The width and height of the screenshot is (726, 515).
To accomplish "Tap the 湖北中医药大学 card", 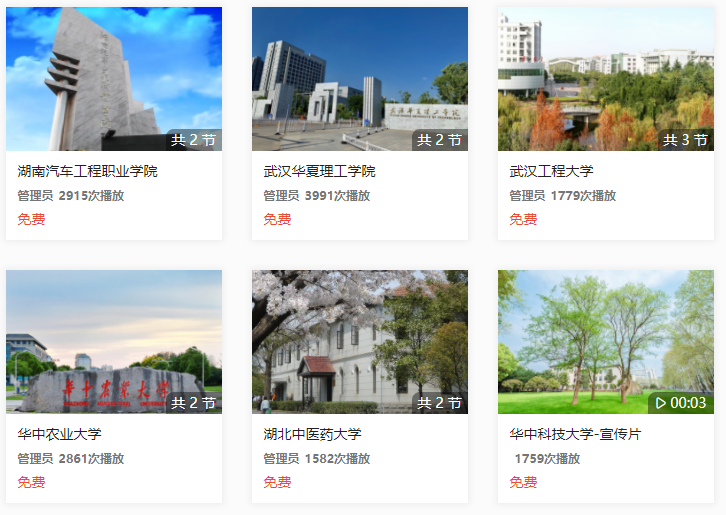I will point(360,342).
